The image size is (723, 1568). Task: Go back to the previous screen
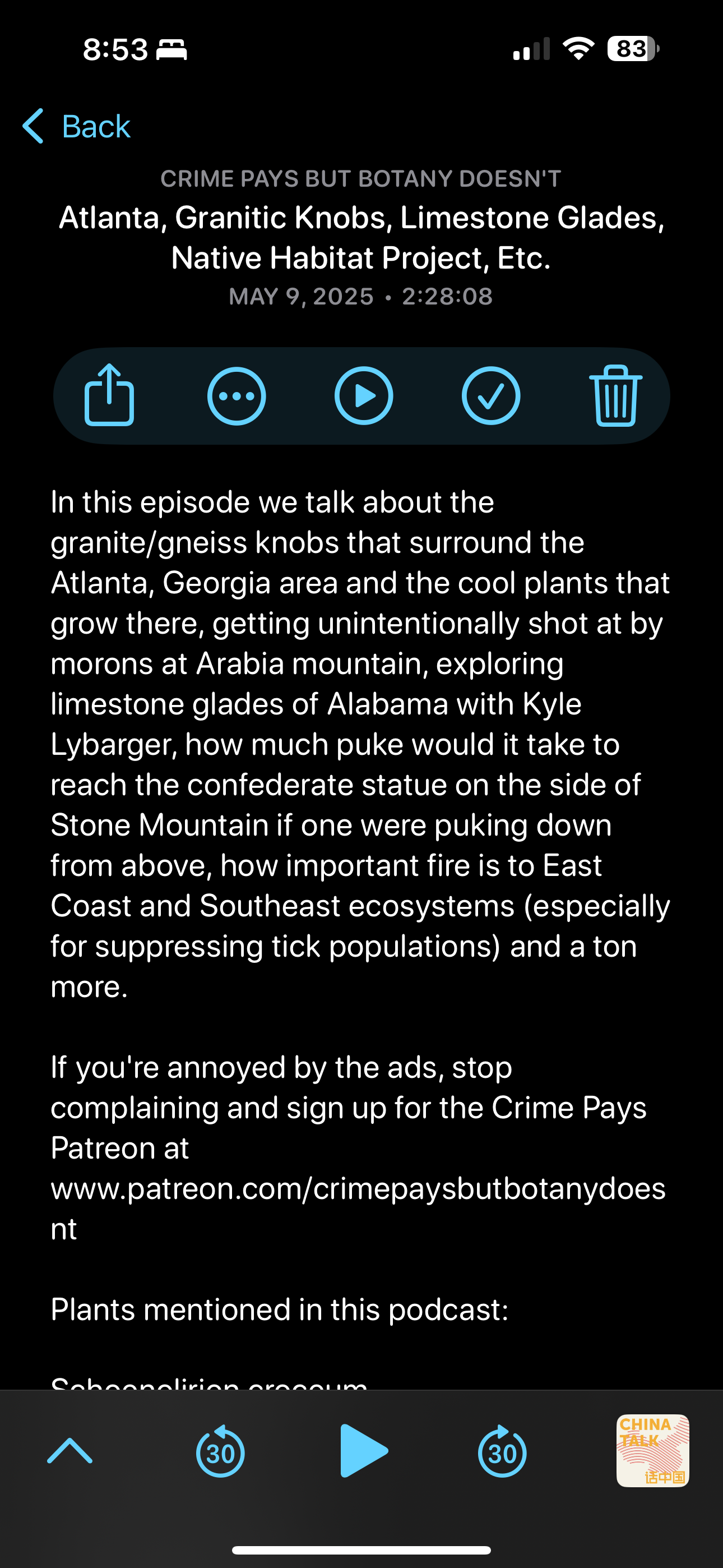(76, 127)
